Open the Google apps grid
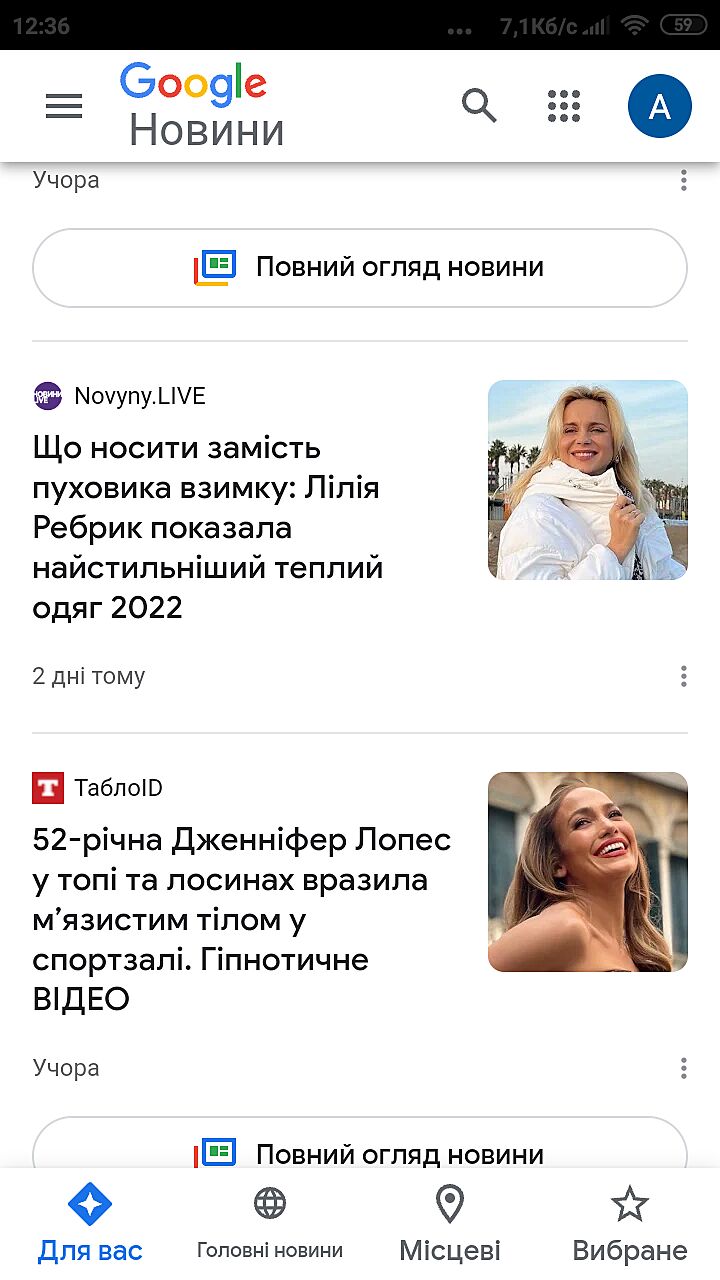The image size is (720, 1280). [x=564, y=106]
